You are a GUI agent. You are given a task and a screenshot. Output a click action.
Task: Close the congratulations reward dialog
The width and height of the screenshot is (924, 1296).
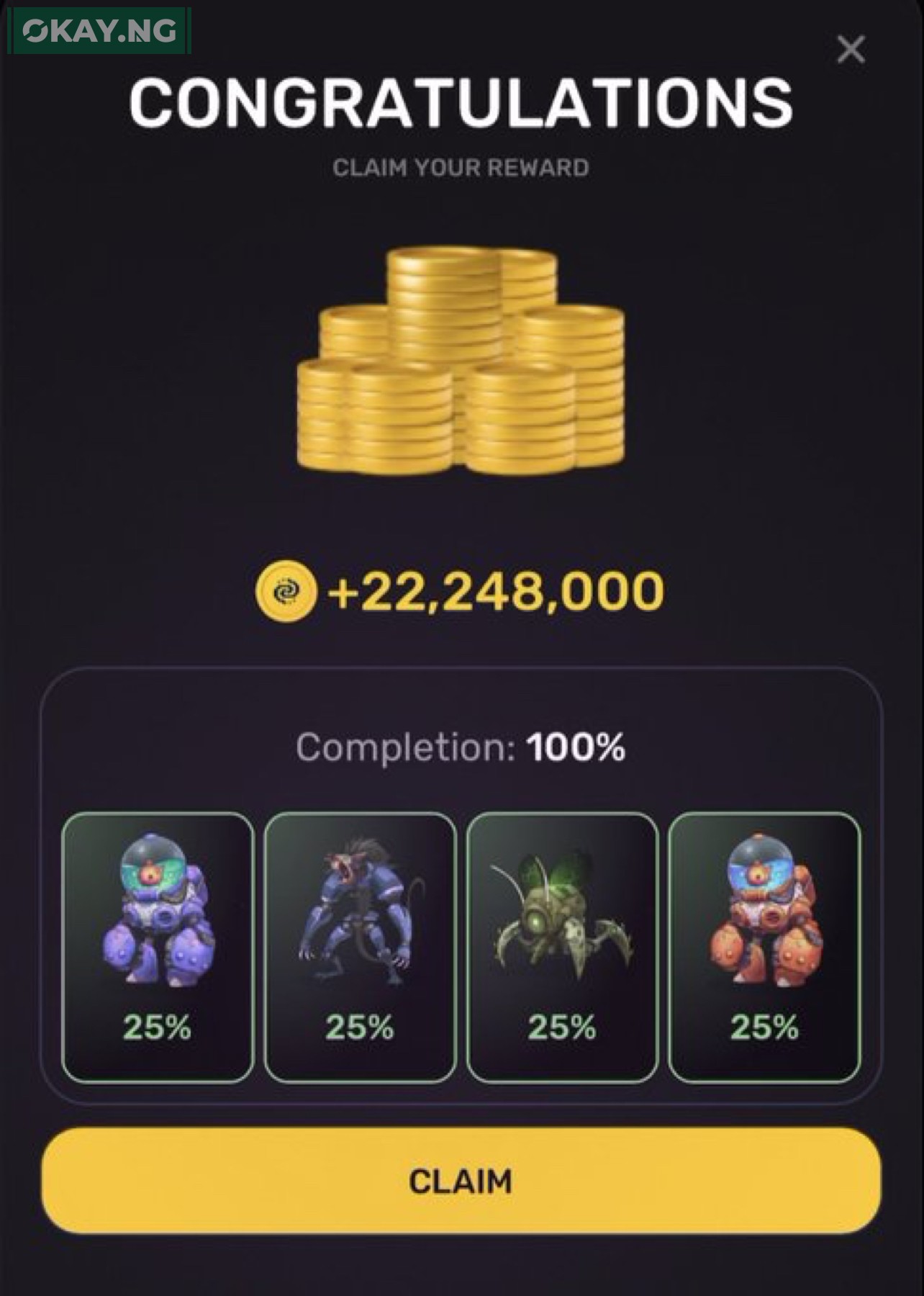(851, 50)
